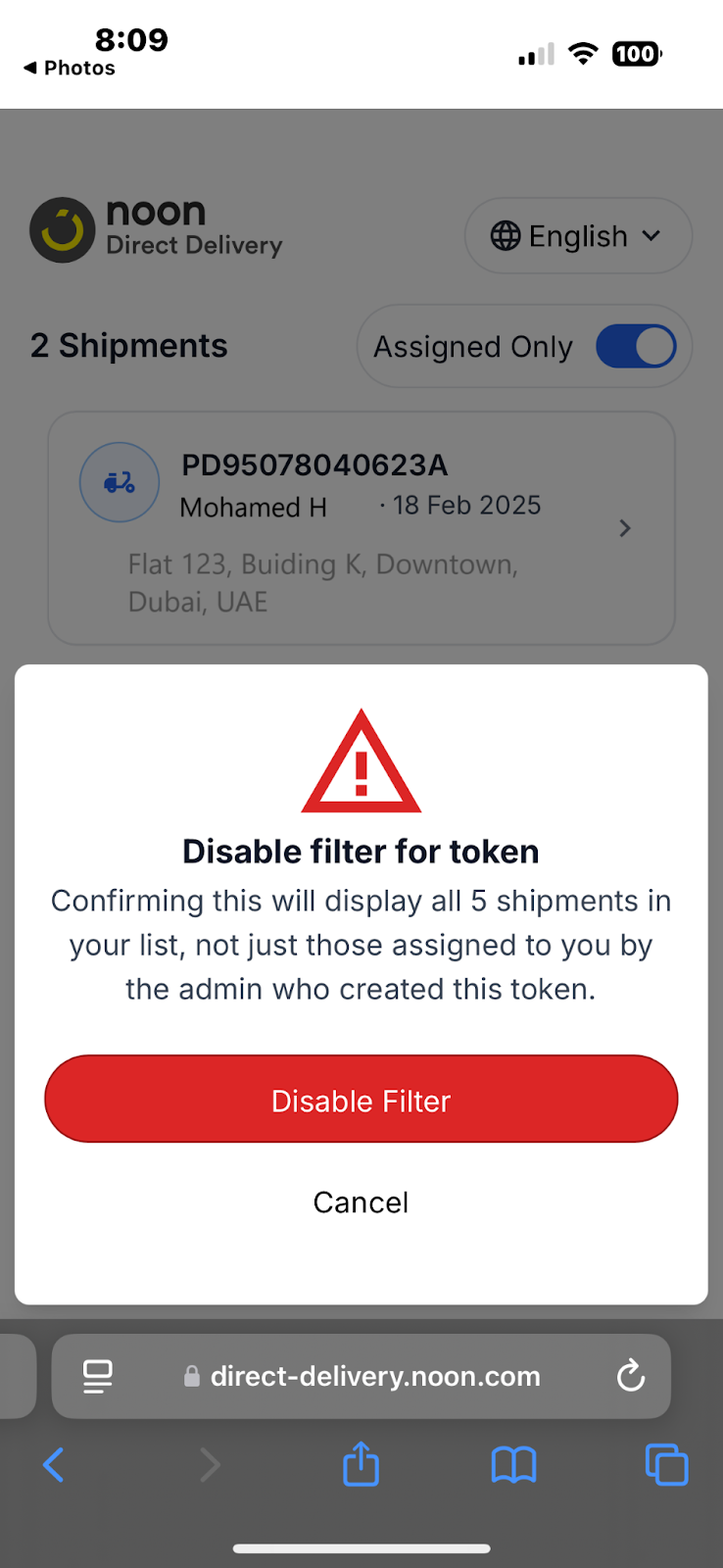Share this page via share sheet

click(361, 1463)
